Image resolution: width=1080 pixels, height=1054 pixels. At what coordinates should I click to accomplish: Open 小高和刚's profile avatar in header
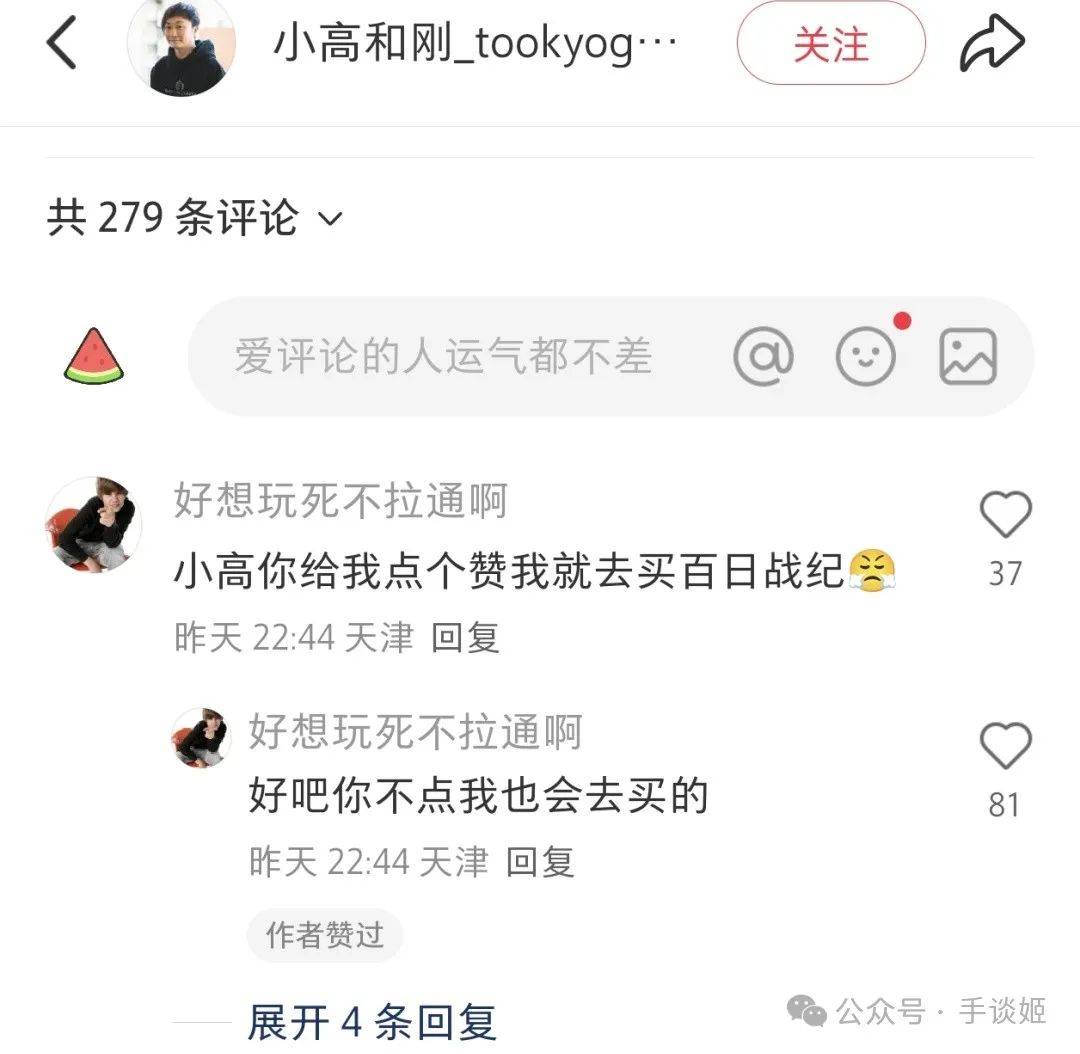pos(181,46)
